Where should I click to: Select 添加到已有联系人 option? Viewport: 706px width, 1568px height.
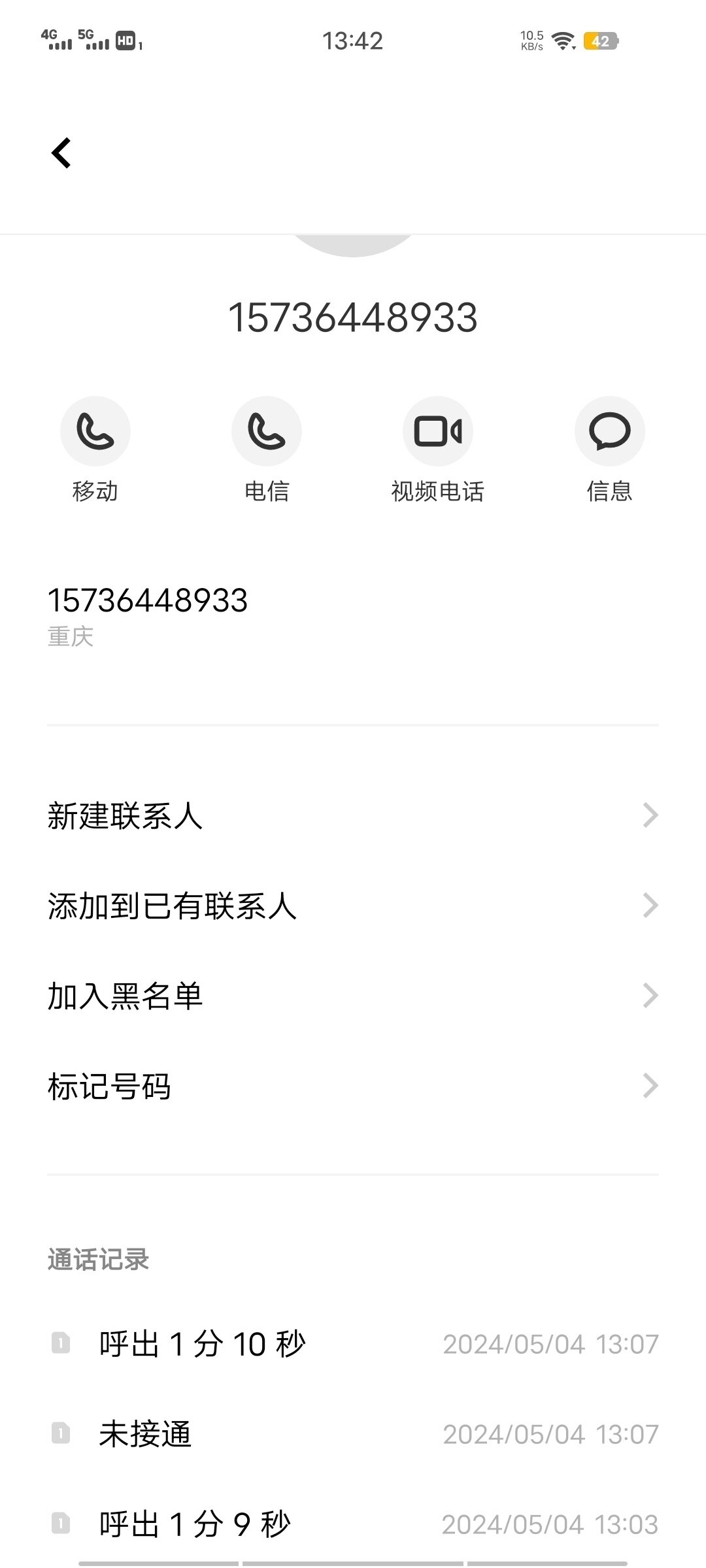pyautogui.click(x=353, y=906)
